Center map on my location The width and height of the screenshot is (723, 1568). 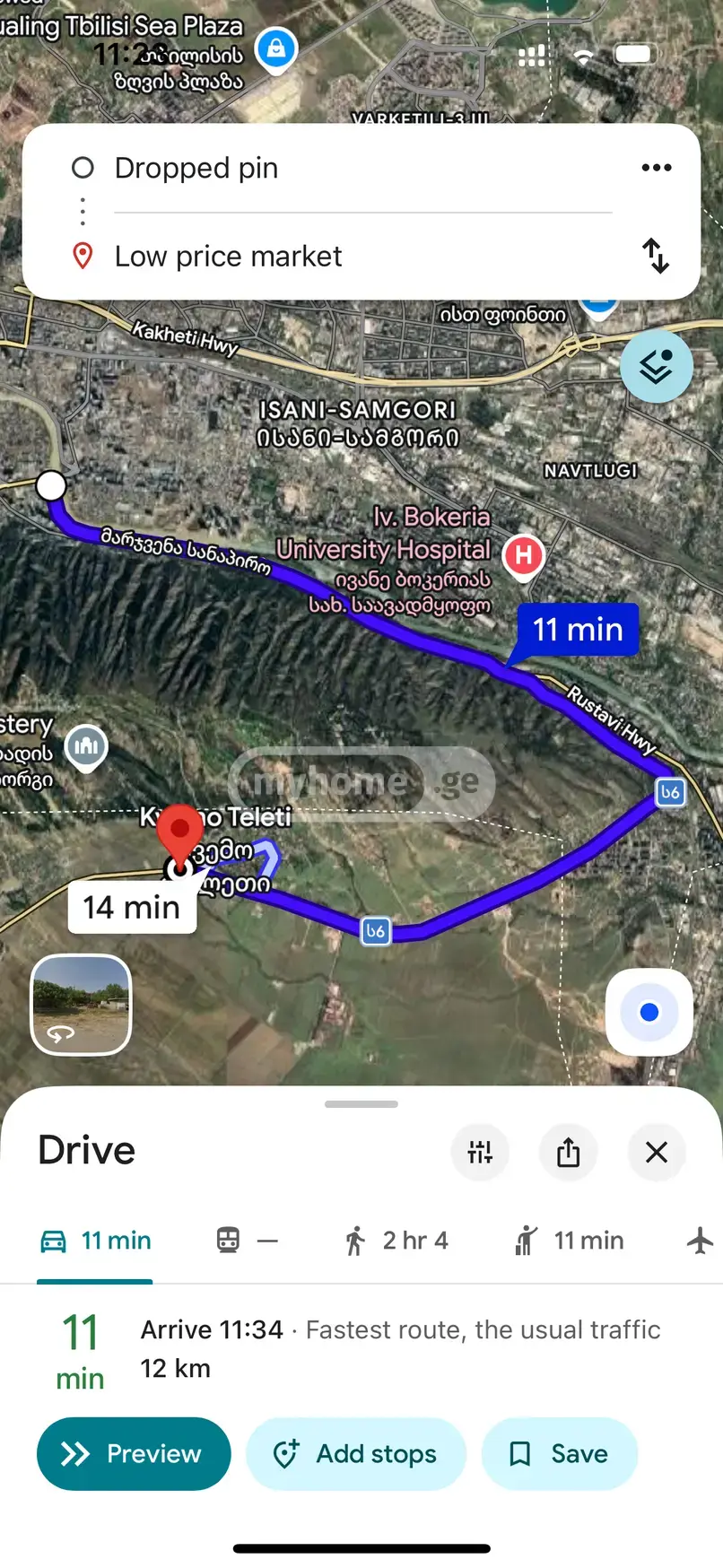[x=649, y=1013]
